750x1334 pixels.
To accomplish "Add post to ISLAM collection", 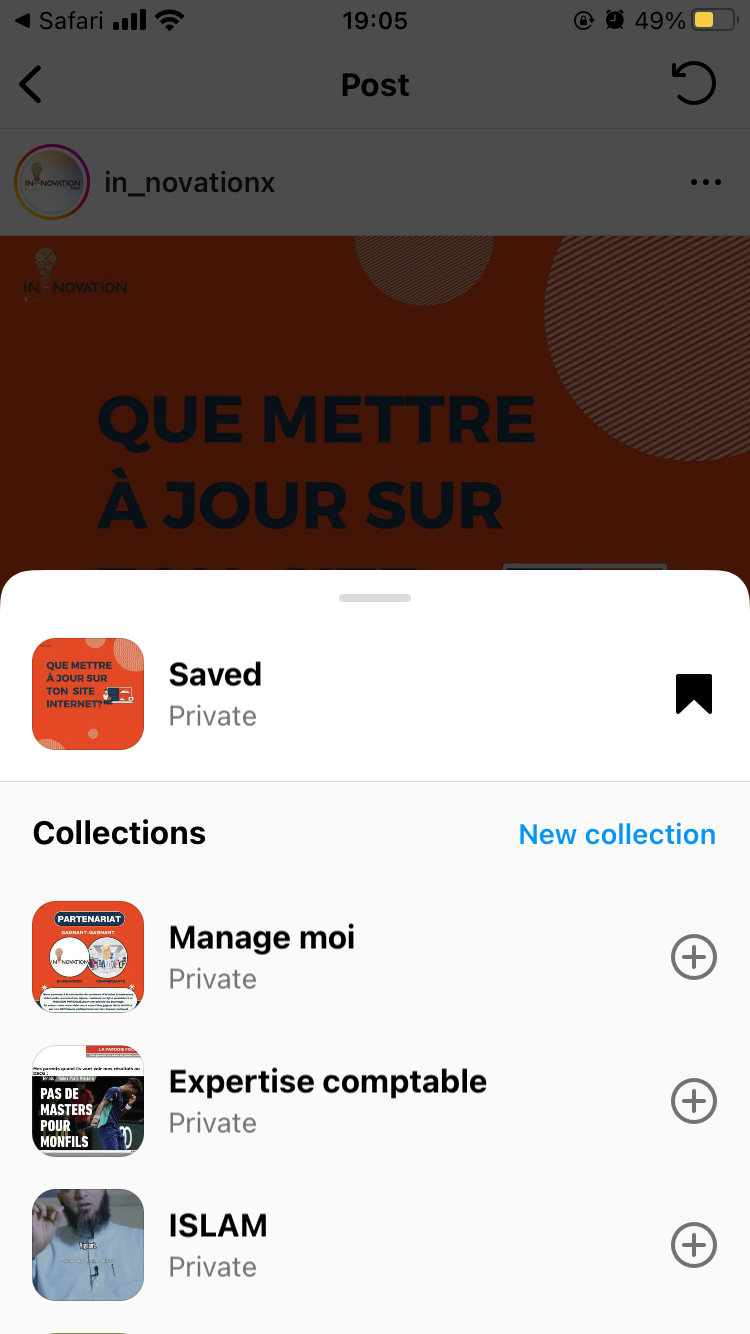I will (693, 1246).
